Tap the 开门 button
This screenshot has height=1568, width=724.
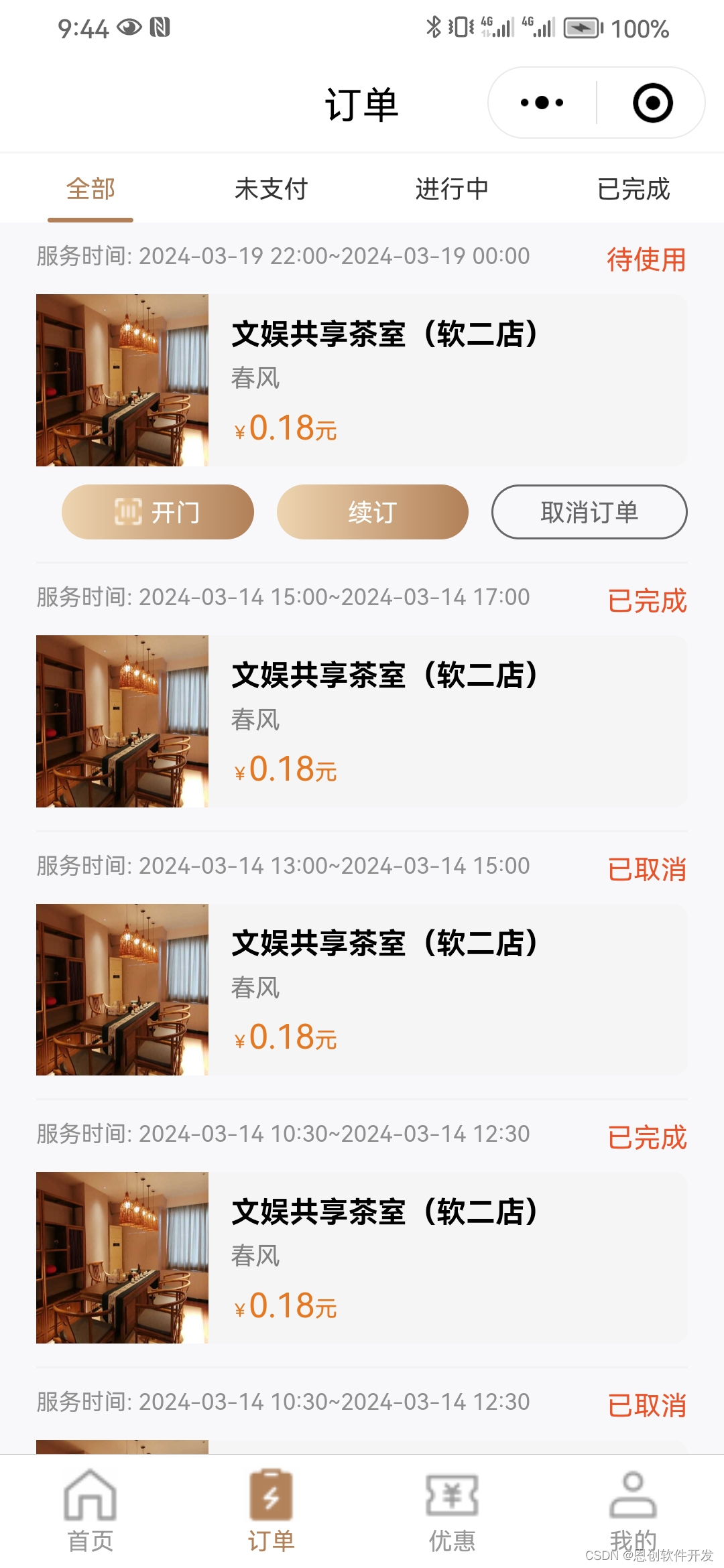pyautogui.click(x=158, y=512)
